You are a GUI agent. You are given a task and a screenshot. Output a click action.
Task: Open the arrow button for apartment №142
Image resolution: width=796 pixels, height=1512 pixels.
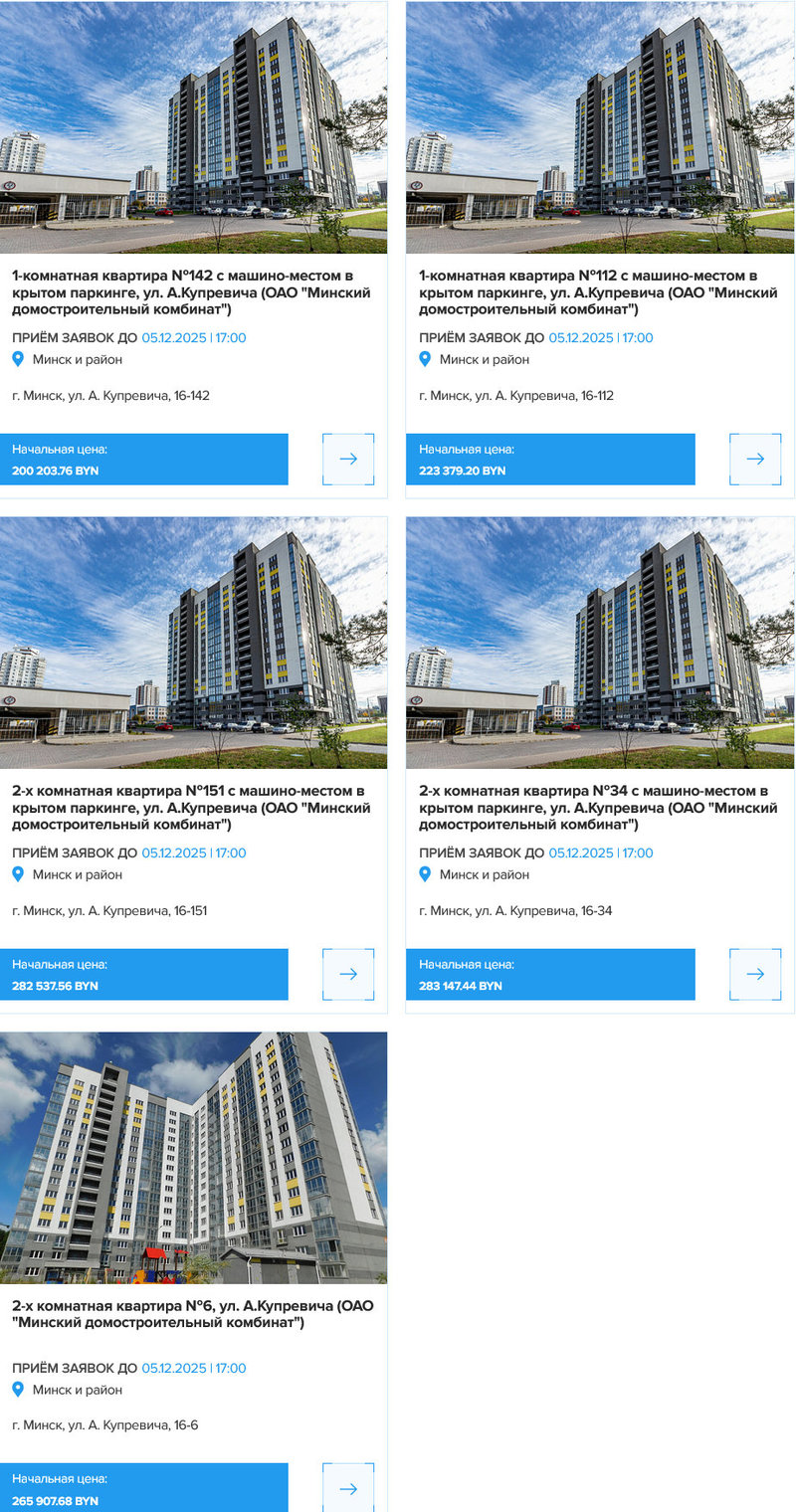348,459
